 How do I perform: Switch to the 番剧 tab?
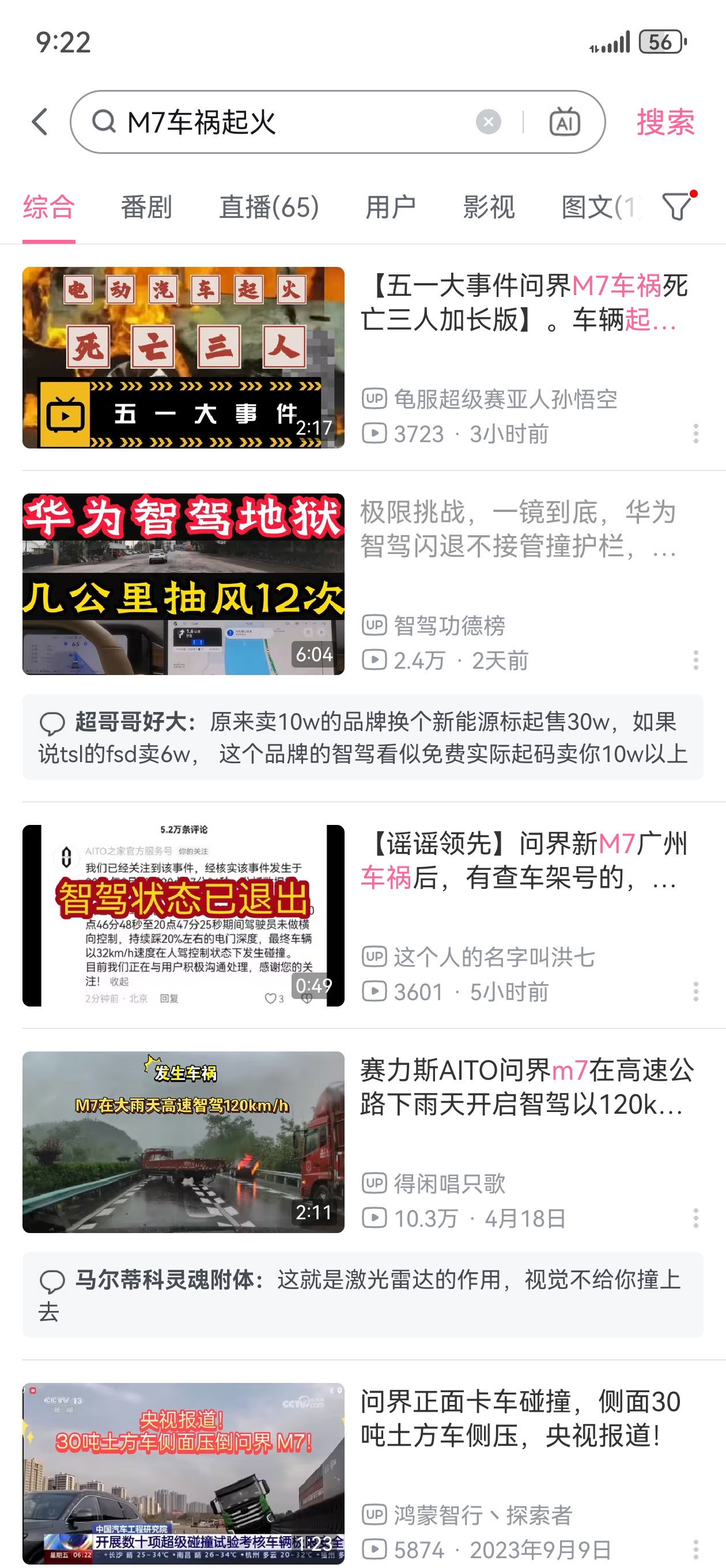pyautogui.click(x=146, y=207)
